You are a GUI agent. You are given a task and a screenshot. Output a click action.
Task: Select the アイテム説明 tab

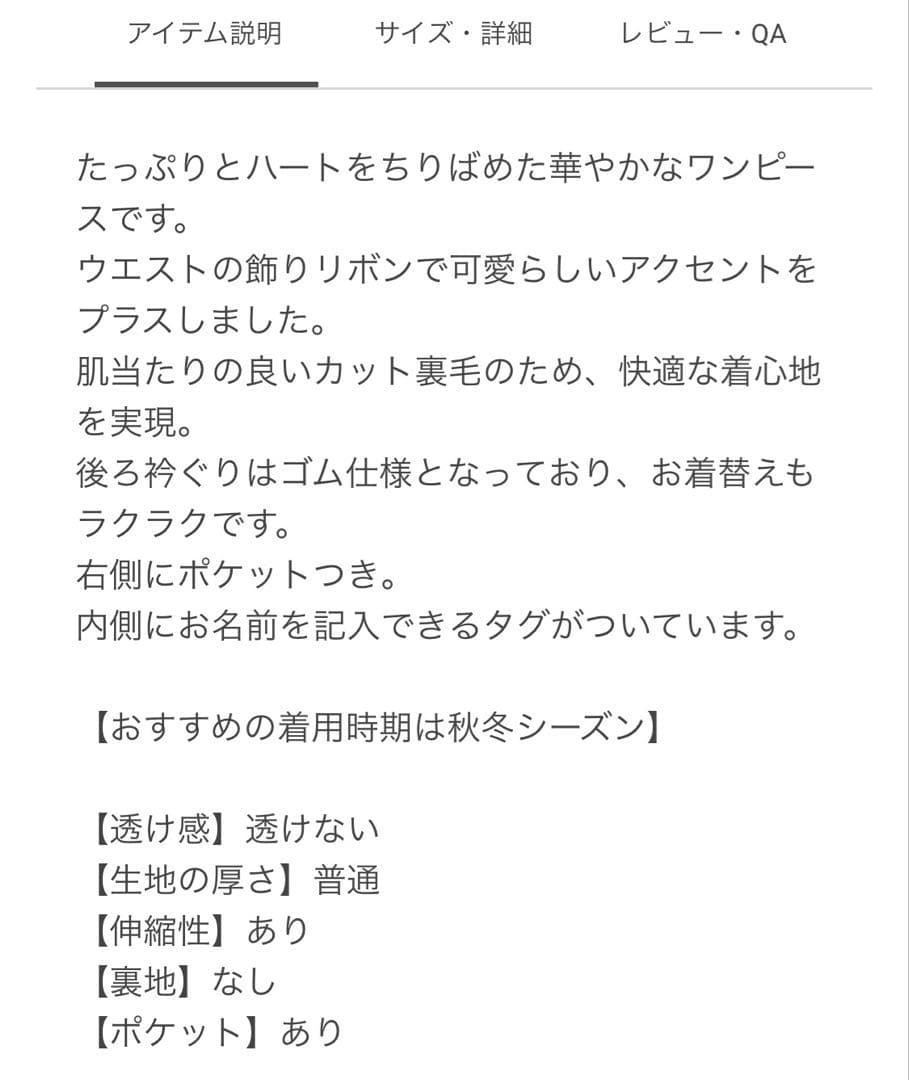click(x=205, y=34)
